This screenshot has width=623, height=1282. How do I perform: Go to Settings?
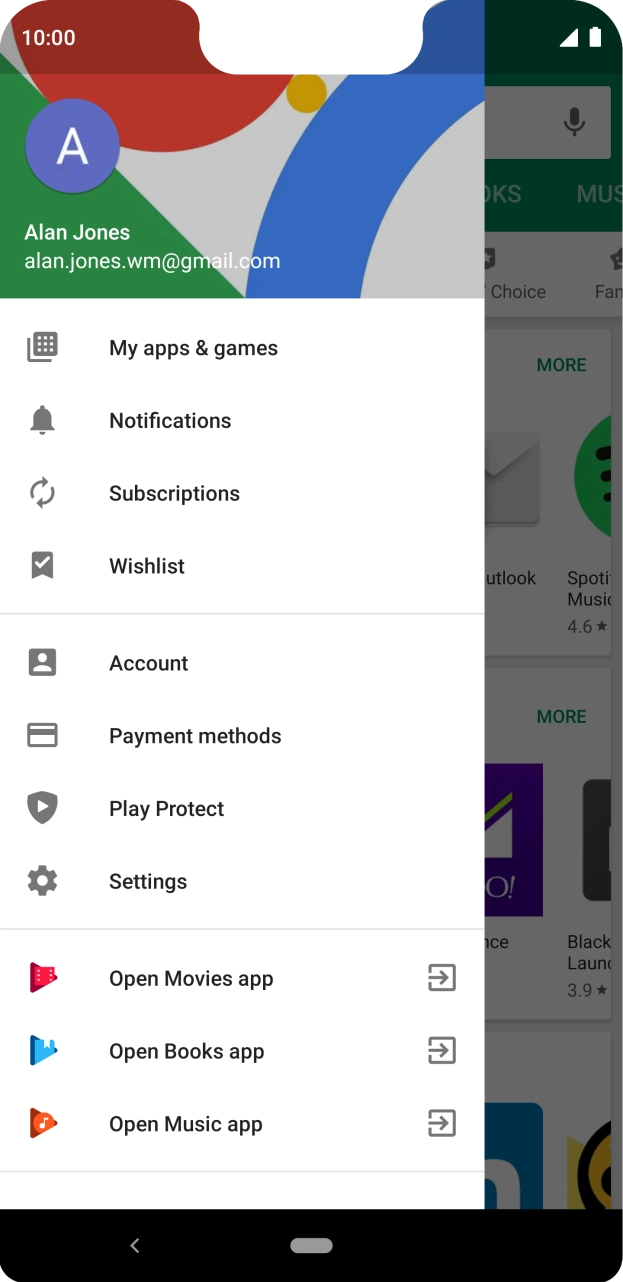pyautogui.click(x=148, y=881)
